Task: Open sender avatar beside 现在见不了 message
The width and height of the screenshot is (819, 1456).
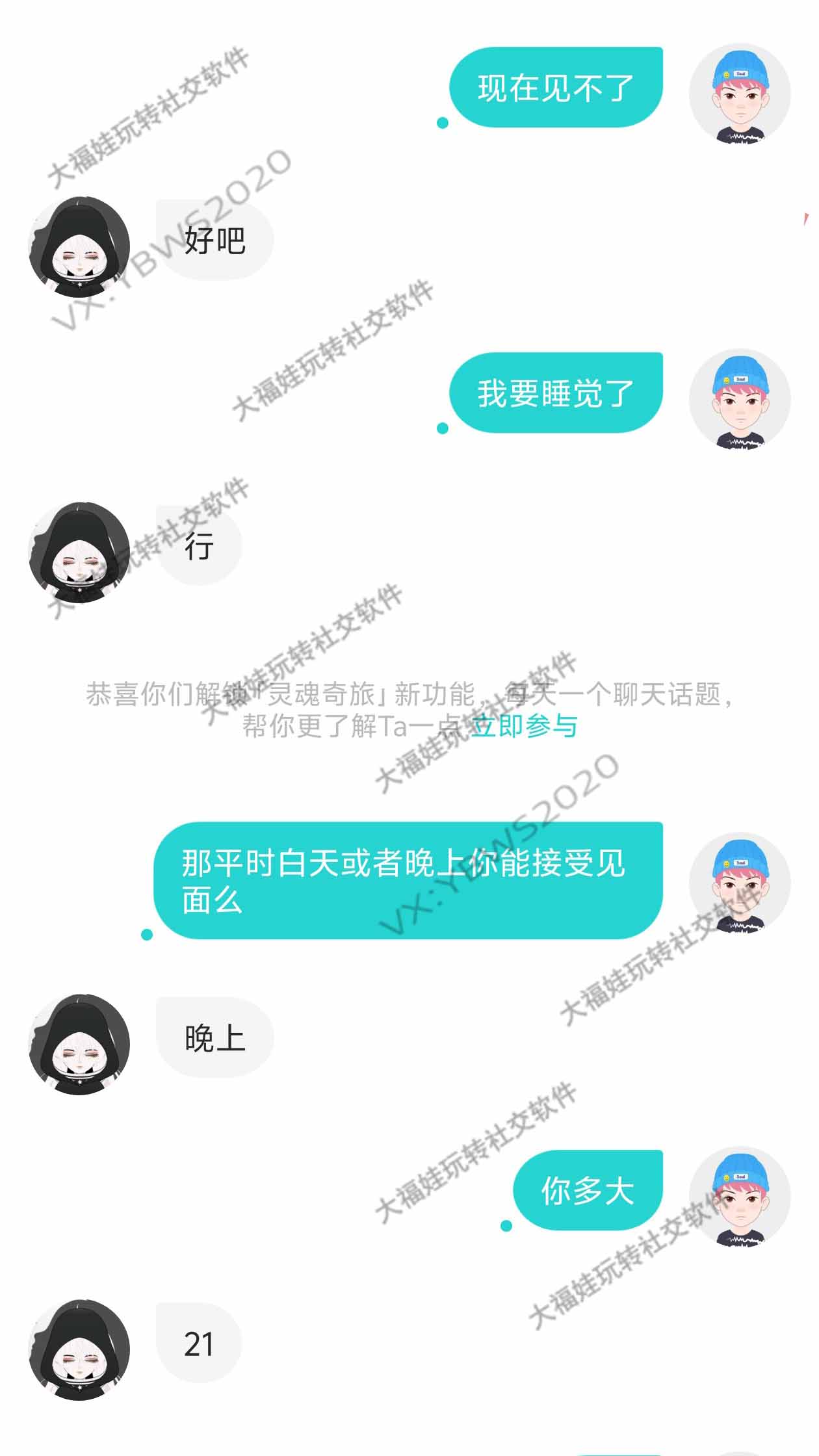Action: (x=740, y=94)
